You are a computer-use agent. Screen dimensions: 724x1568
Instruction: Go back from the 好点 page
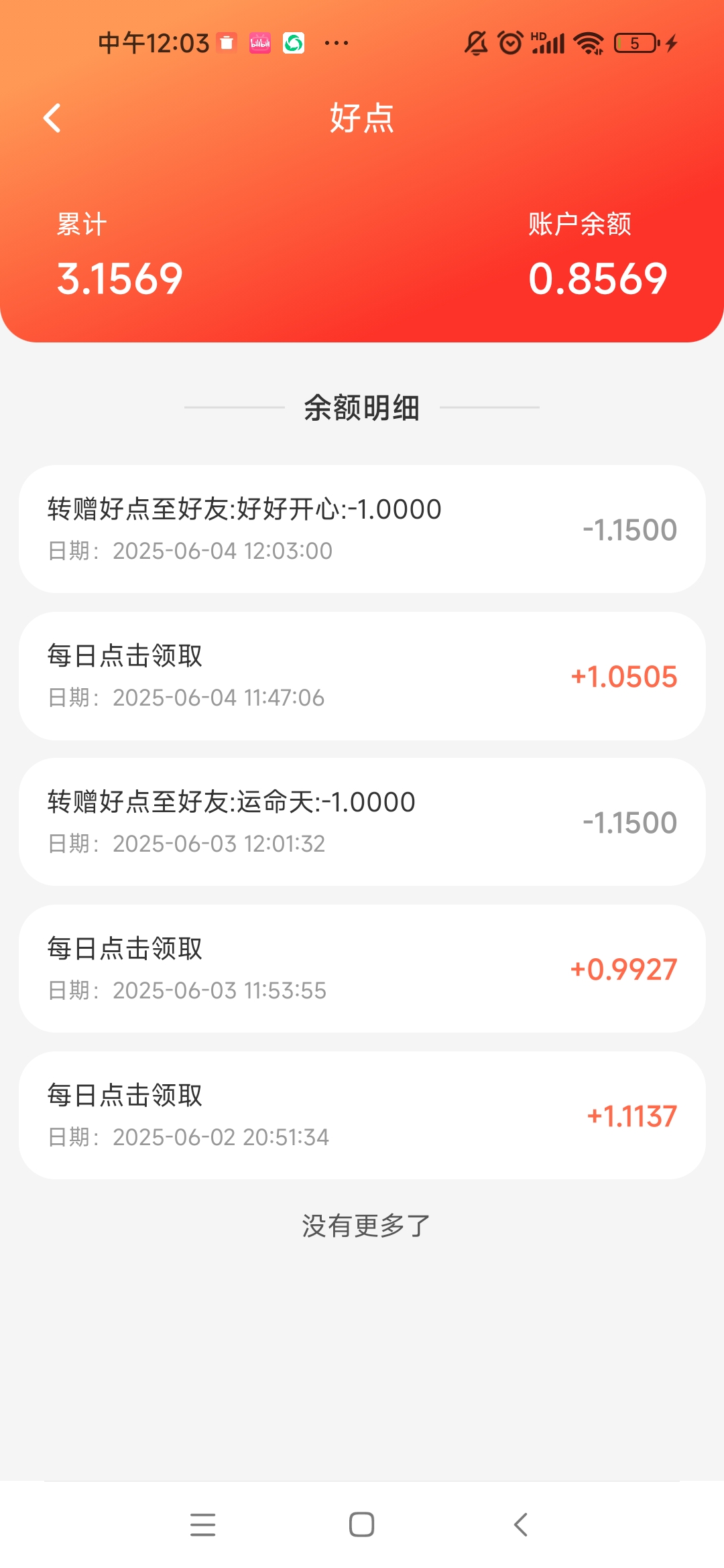(52, 119)
